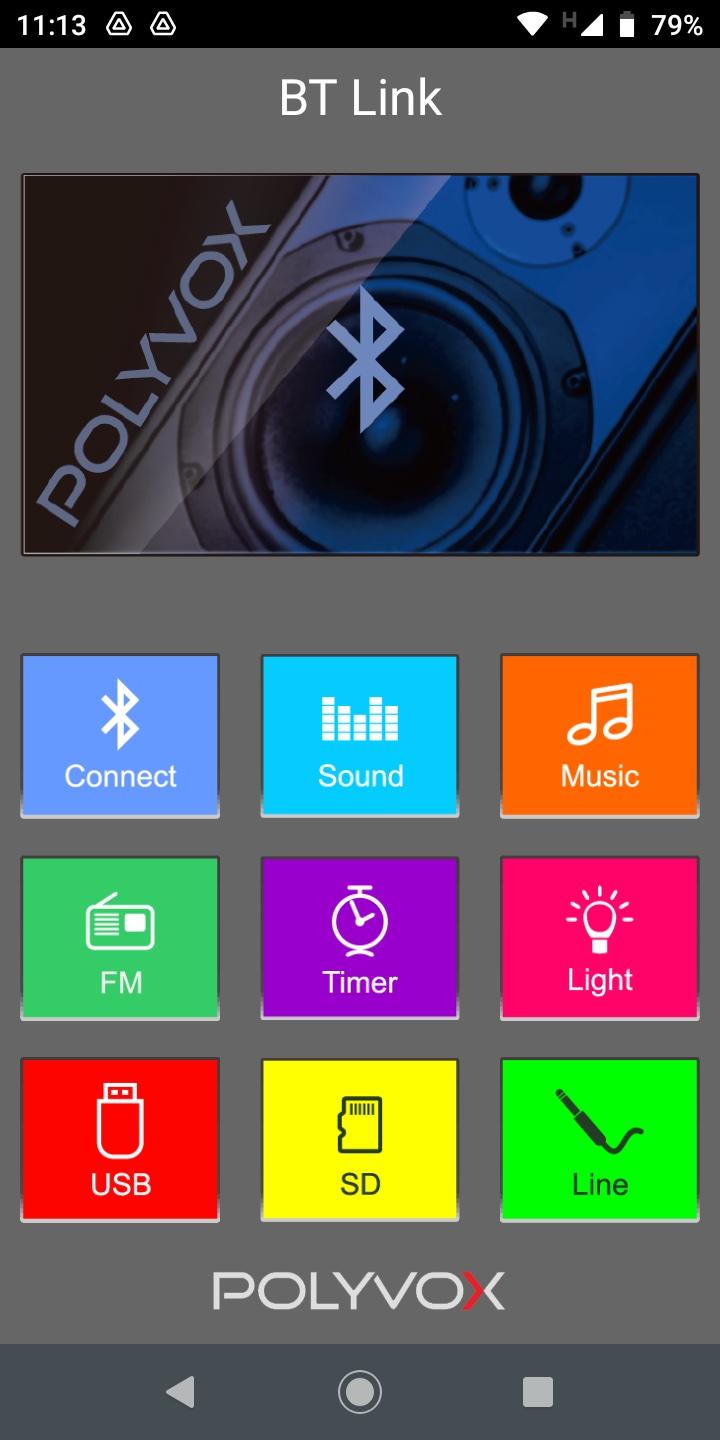Image resolution: width=720 pixels, height=1440 pixels.
Task: Open the Sound equalizer tile
Action: pos(360,735)
